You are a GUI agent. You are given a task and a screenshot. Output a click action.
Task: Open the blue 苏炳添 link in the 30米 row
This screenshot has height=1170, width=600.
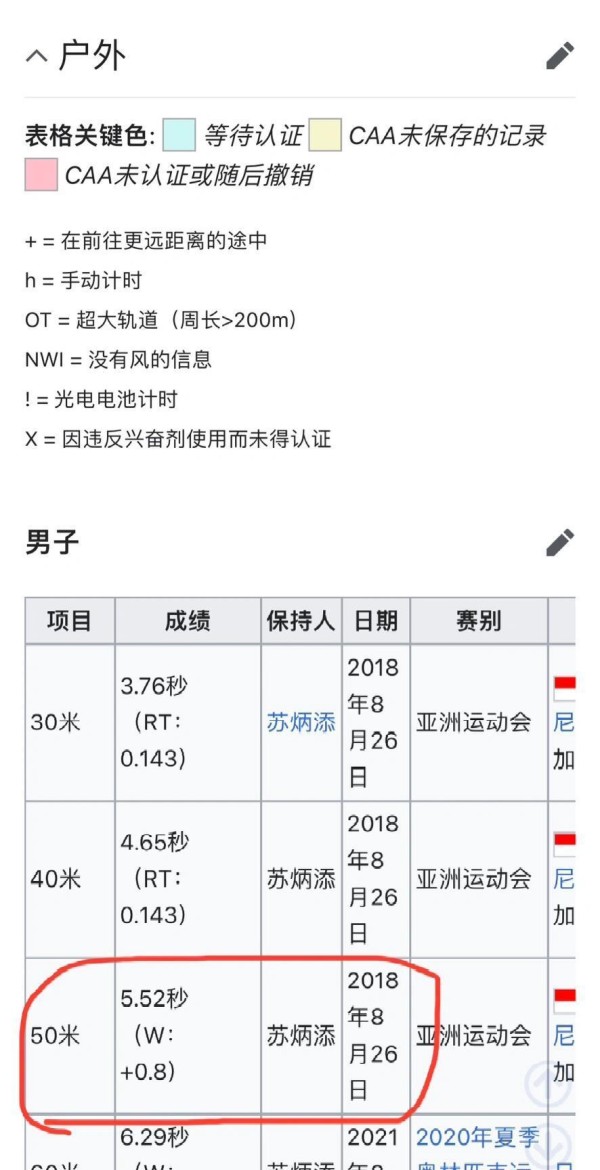pos(301,722)
